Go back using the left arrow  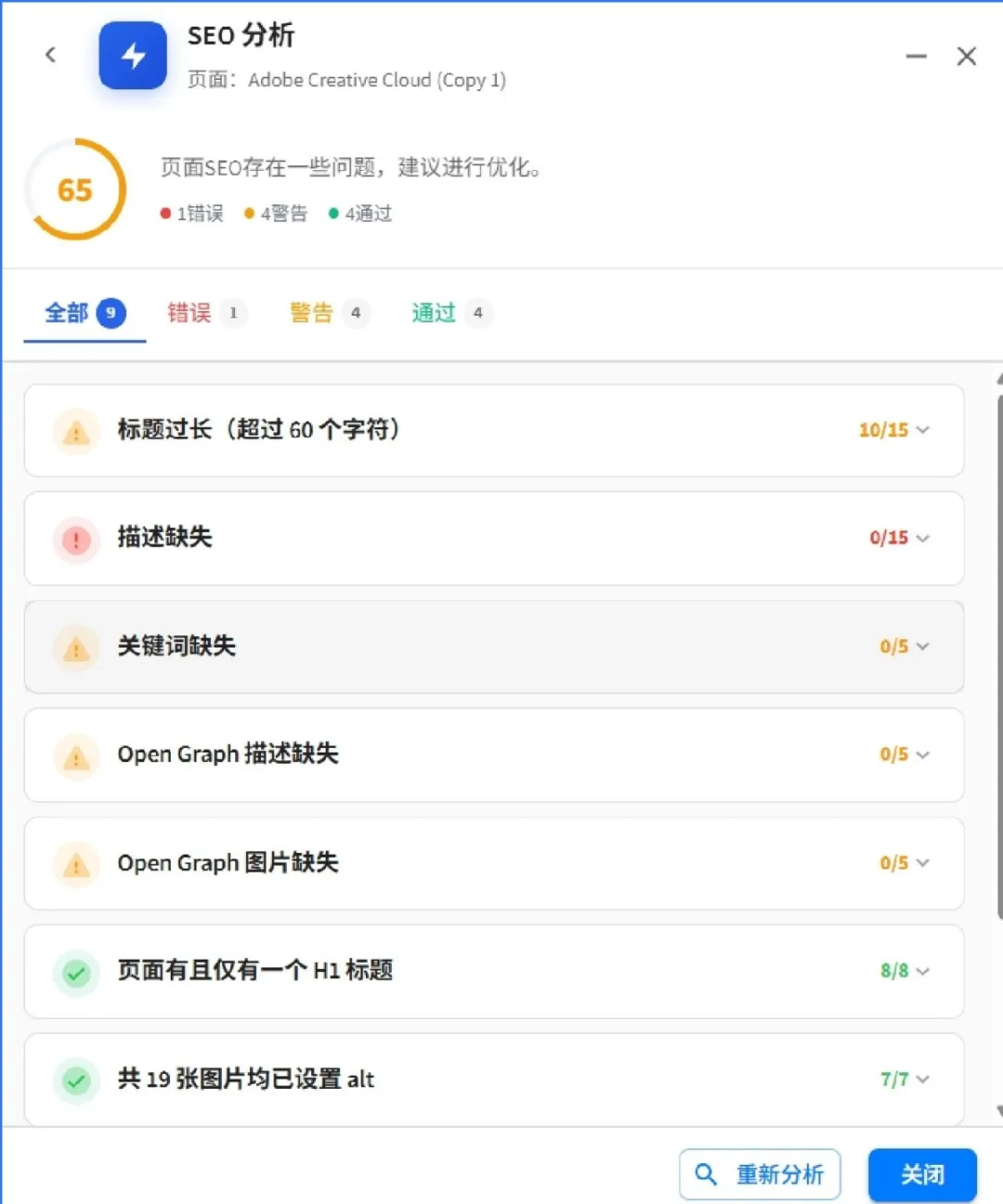tap(51, 56)
